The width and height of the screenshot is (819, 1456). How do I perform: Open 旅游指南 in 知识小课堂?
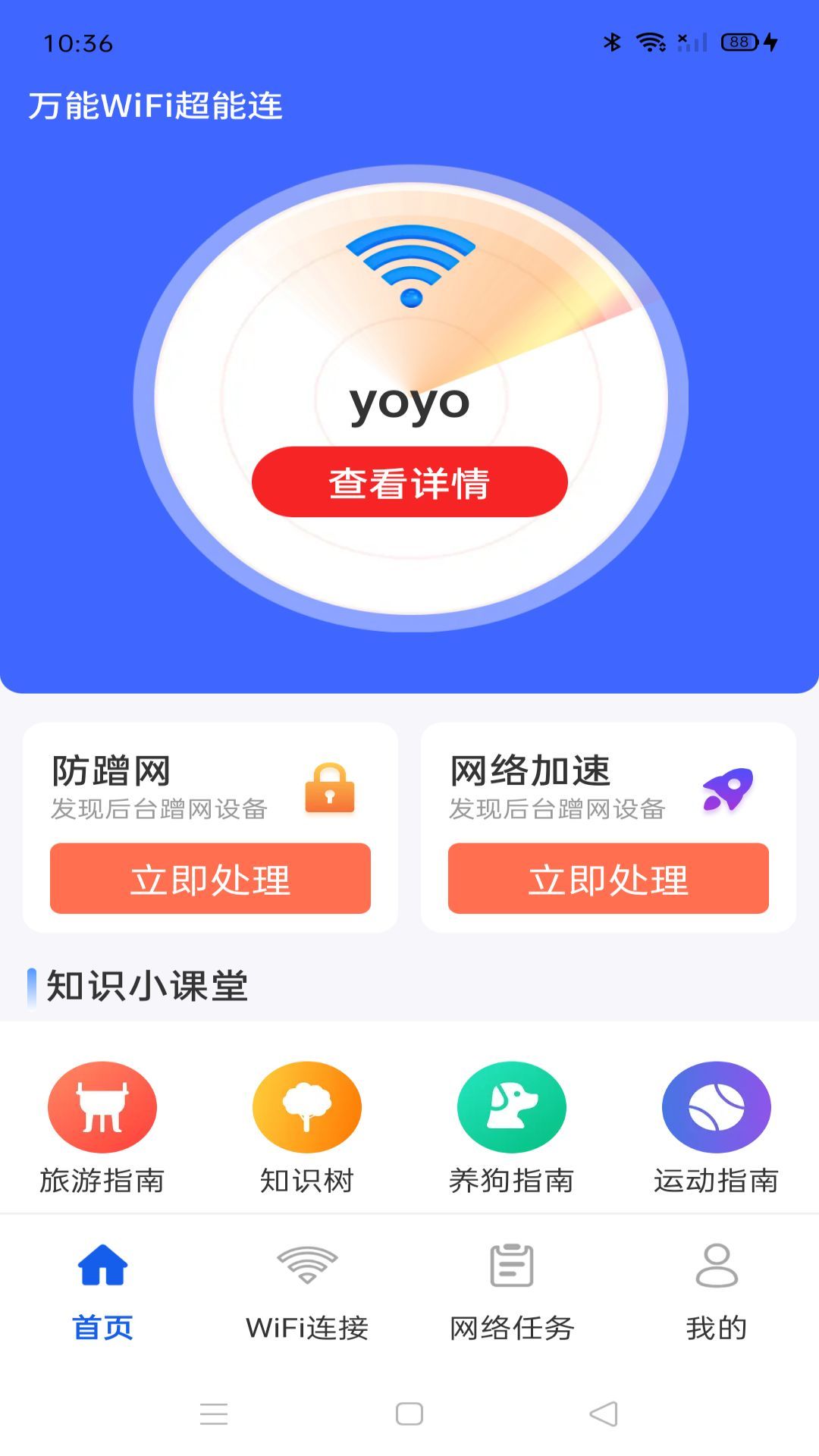102,1128
